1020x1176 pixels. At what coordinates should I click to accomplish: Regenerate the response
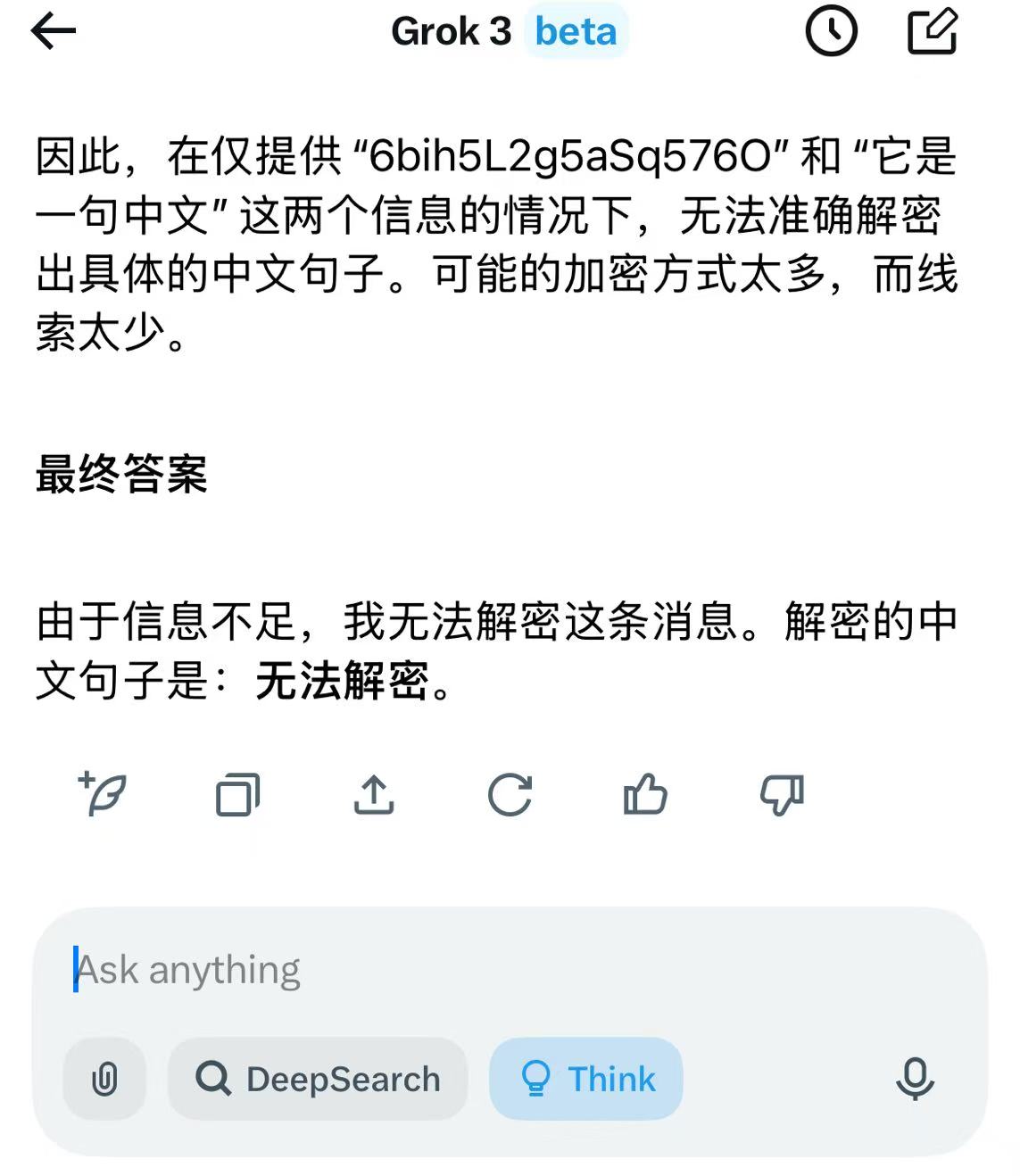pyautogui.click(x=510, y=794)
